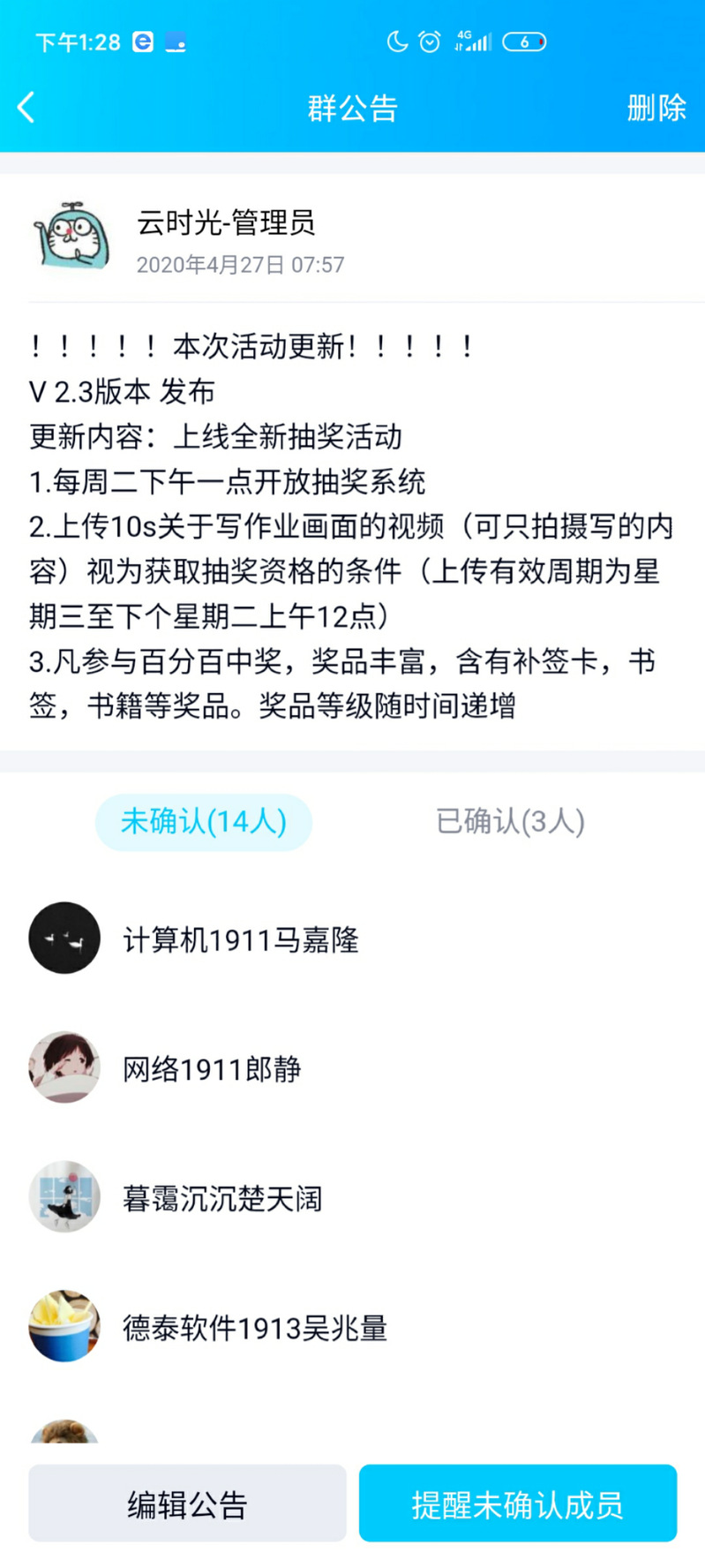Image resolution: width=705 pixels, height=1568 pixels.
Task: Switch to the 未确认(14人) tab
Action: click(x=204, y=822)
